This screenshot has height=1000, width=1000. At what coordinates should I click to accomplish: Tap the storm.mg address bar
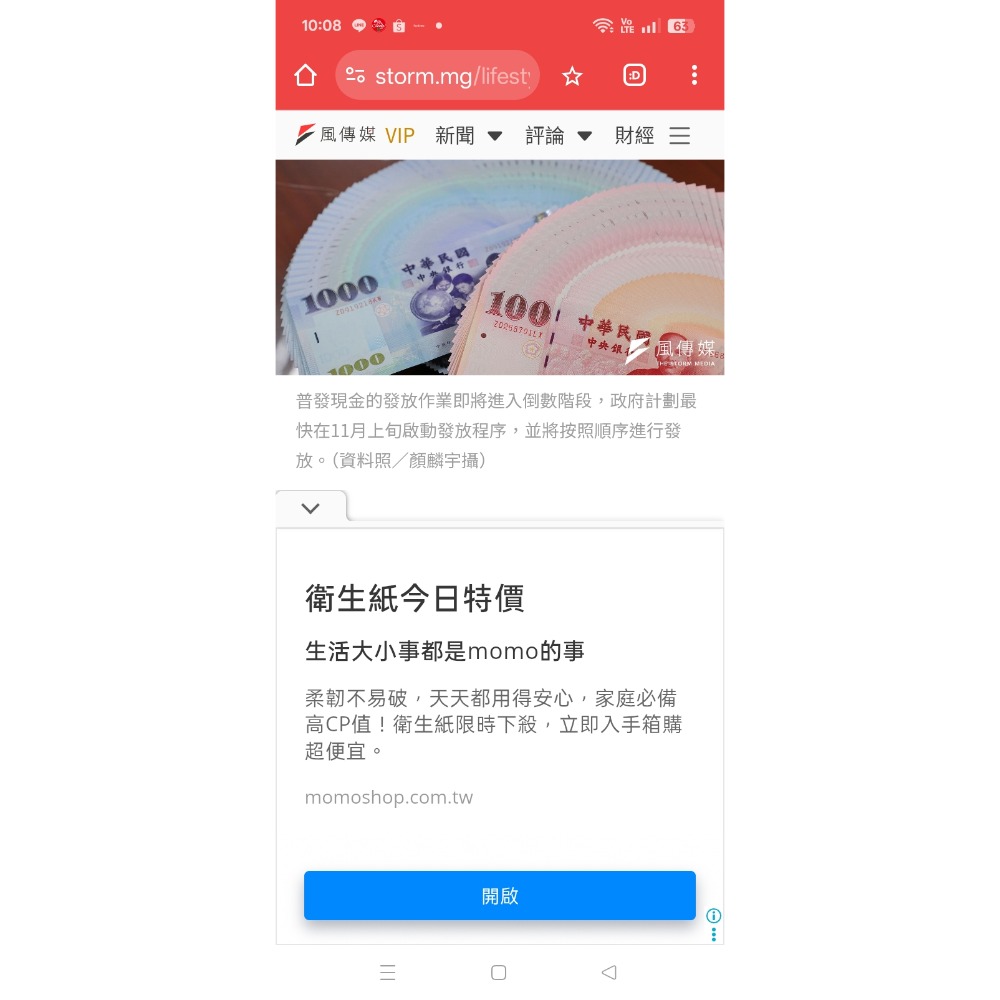coord(438,76)
